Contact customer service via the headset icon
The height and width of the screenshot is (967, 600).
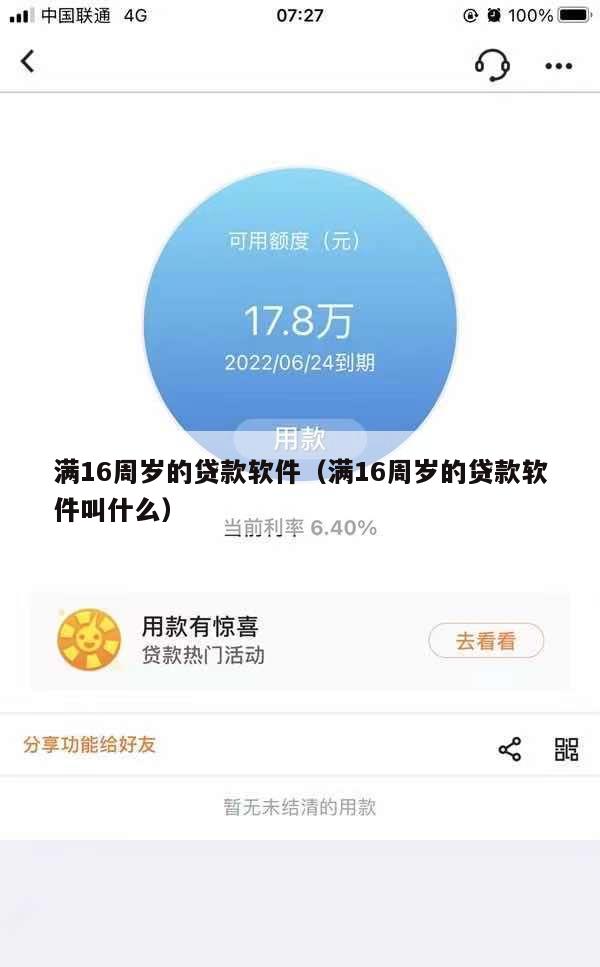pyautogui.click(x=491, y=65)
